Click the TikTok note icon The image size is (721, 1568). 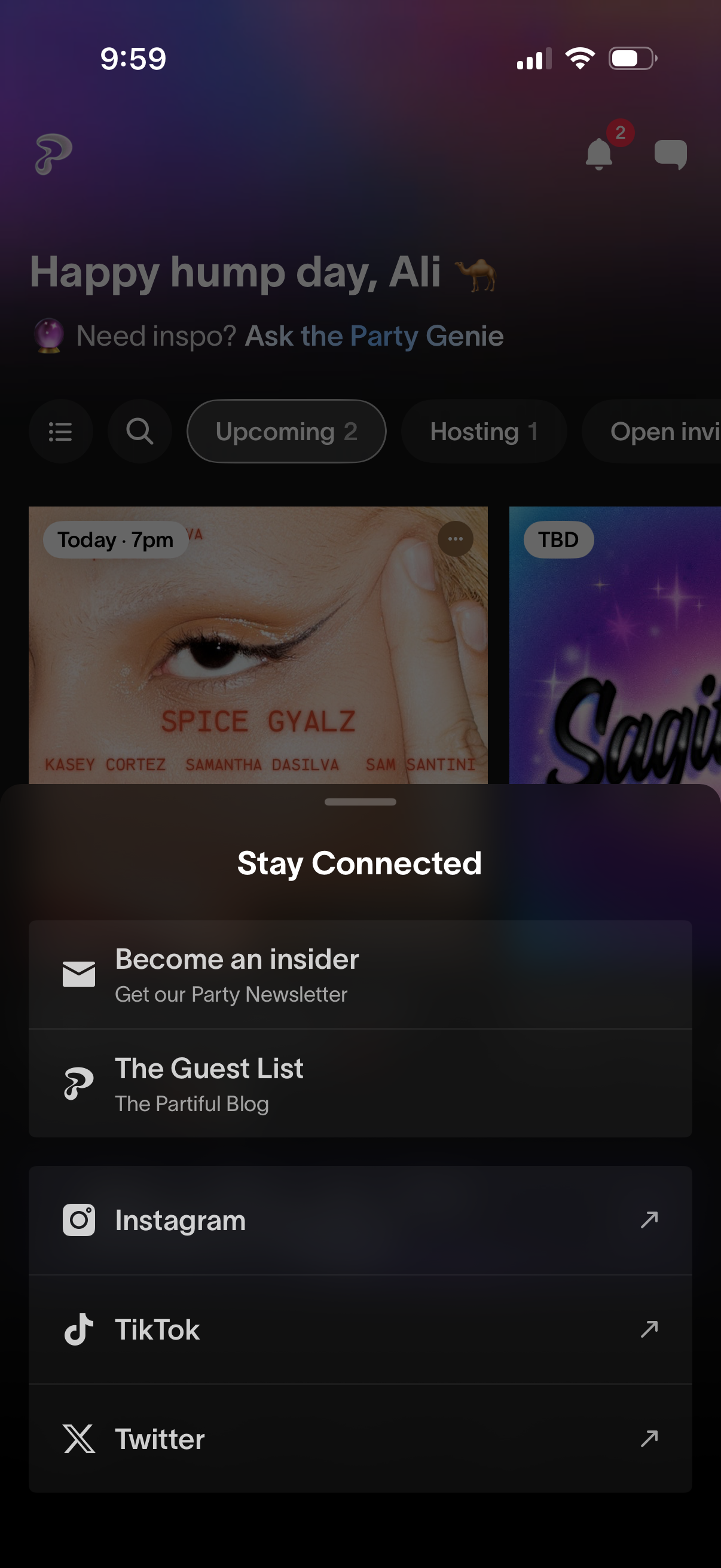[x=79, y=1329]
